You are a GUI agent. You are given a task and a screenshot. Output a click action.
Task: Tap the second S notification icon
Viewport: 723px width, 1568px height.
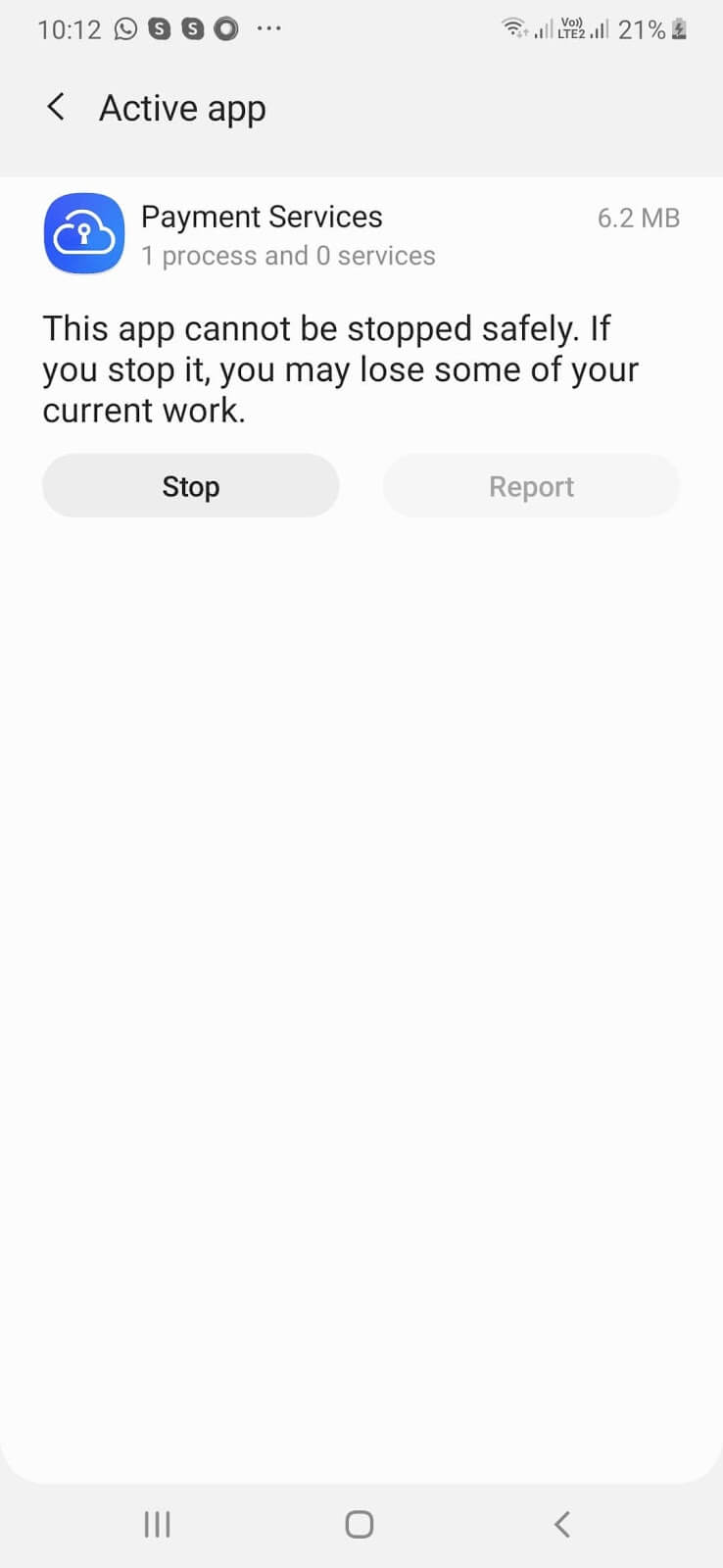tap(192, 28)
